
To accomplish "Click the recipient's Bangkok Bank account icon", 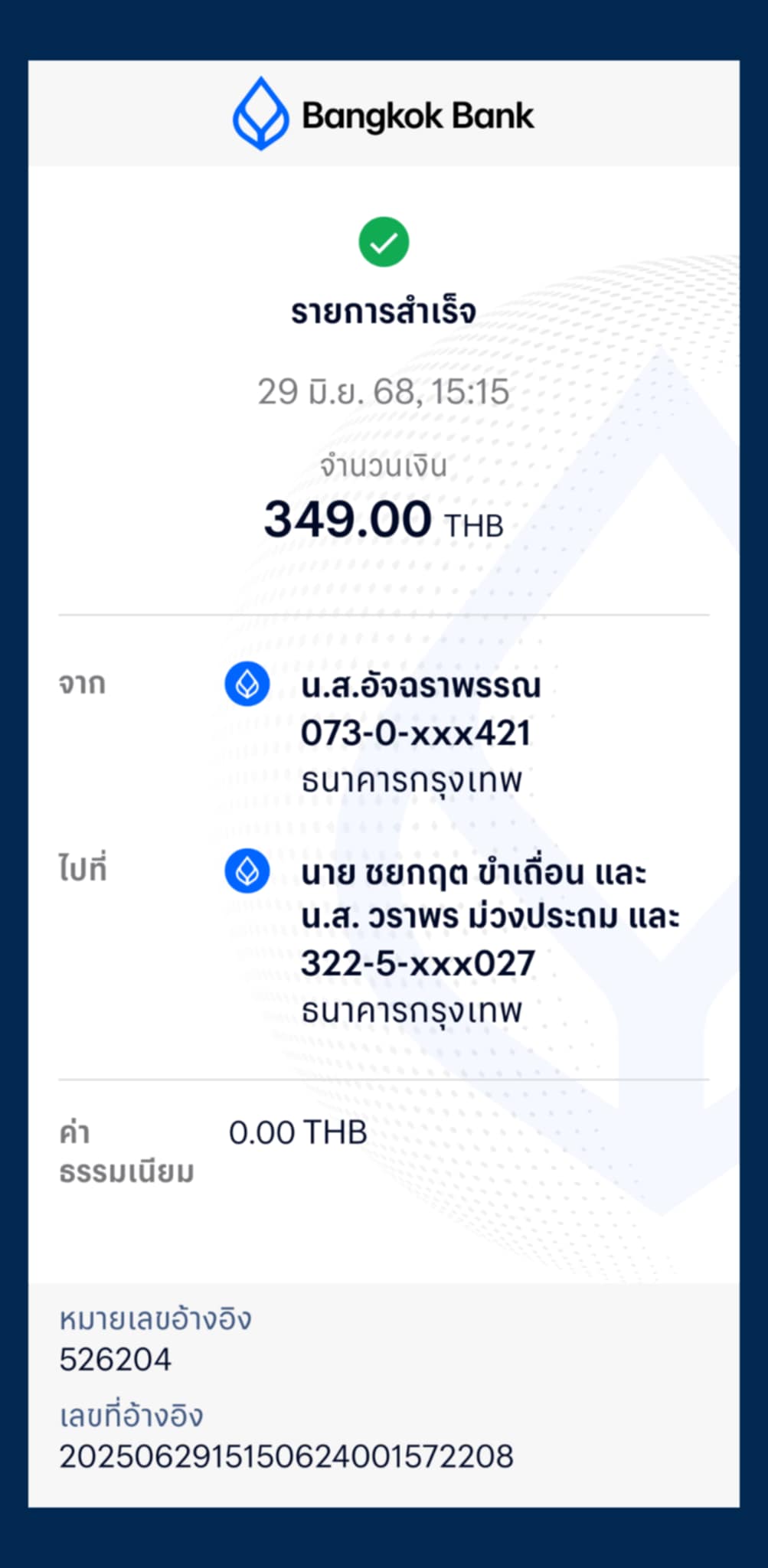I will click(247, 871).
